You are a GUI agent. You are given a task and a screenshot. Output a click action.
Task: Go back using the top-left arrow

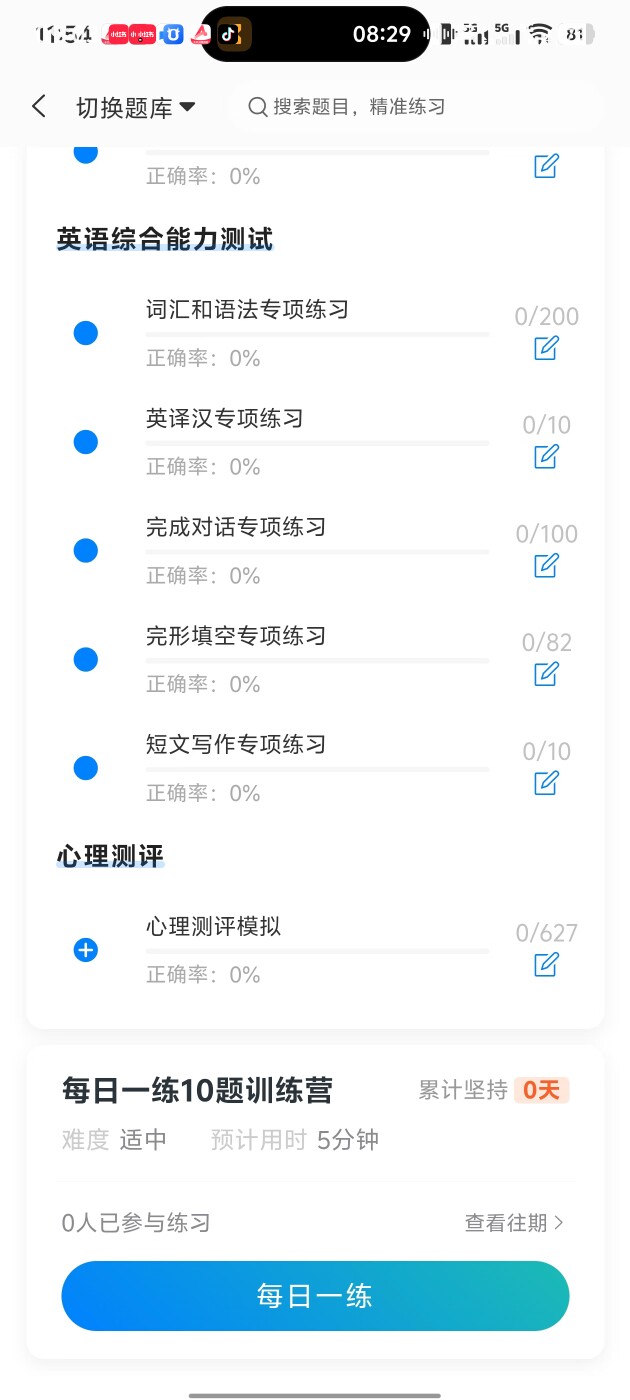click(39, 107)
